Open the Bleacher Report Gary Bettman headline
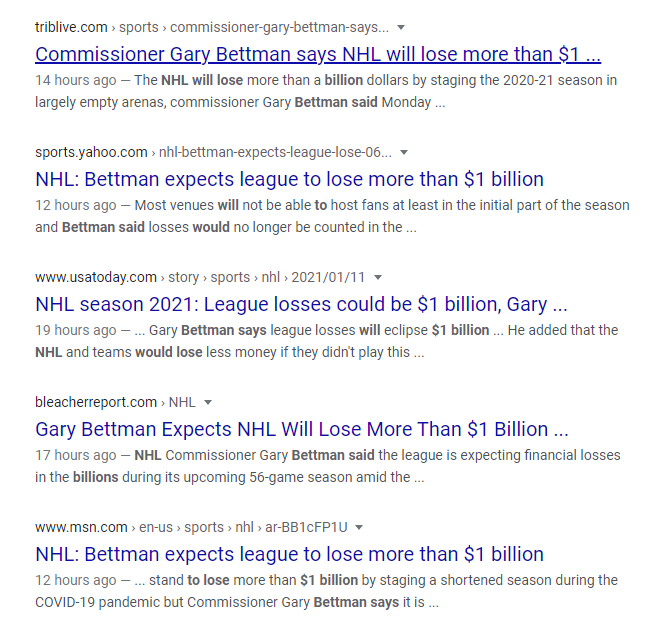The height and width of the screenshot is (639, 662). [302, 430]
